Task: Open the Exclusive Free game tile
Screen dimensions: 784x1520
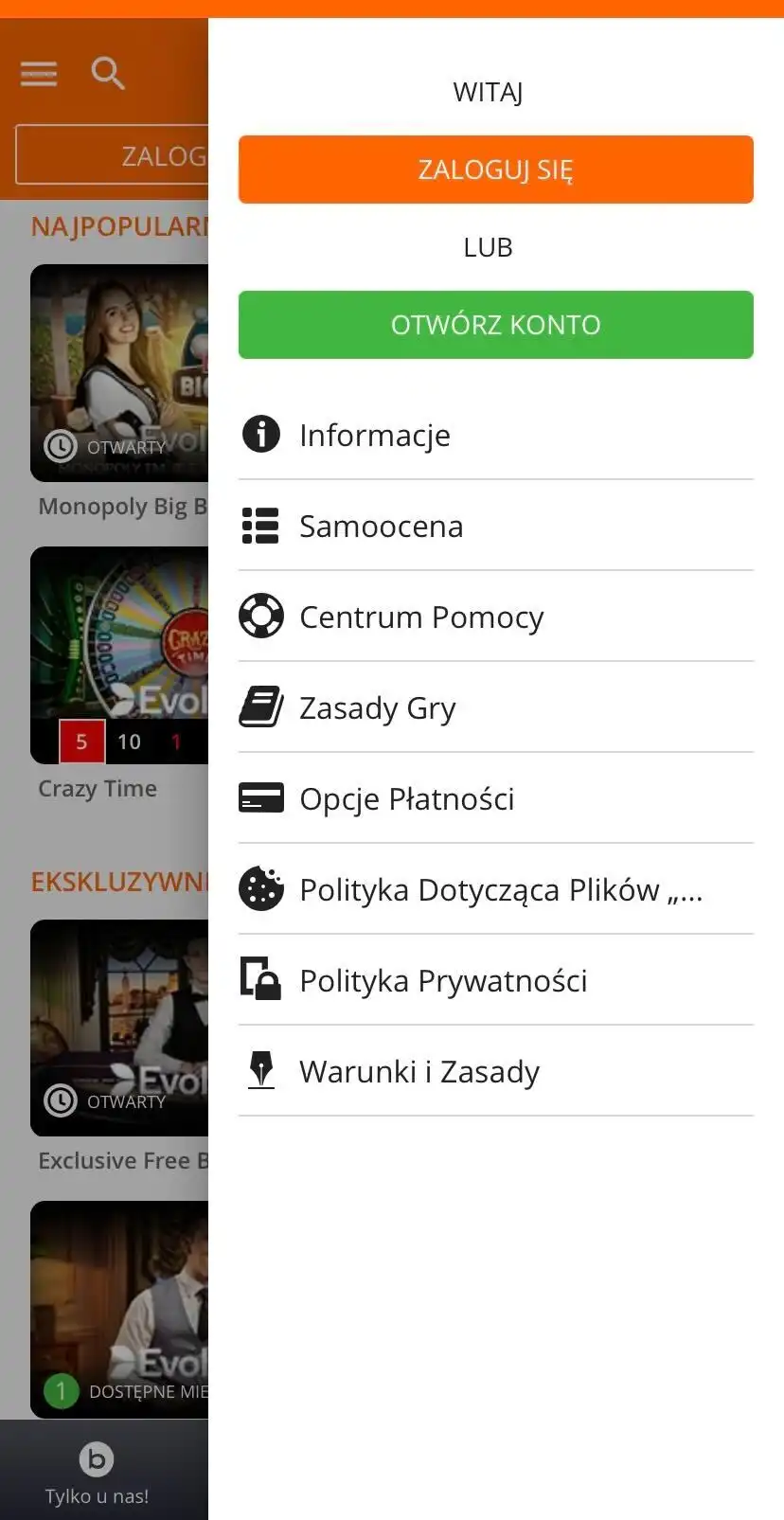Action: pyautogui.click(x=119, y=1028)
